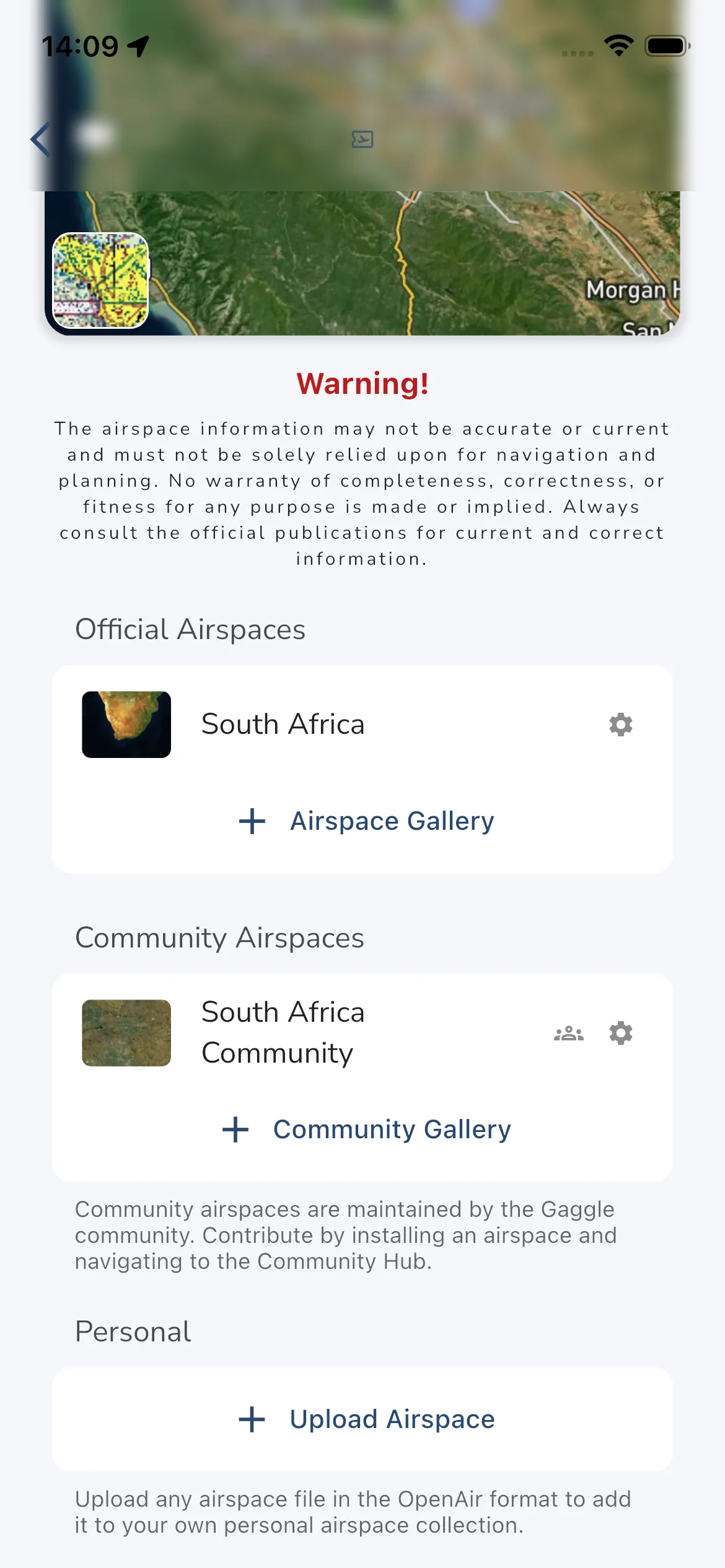Open the South Africa official airspace thumbnail
725x1568 pixels.
[126, 725]
